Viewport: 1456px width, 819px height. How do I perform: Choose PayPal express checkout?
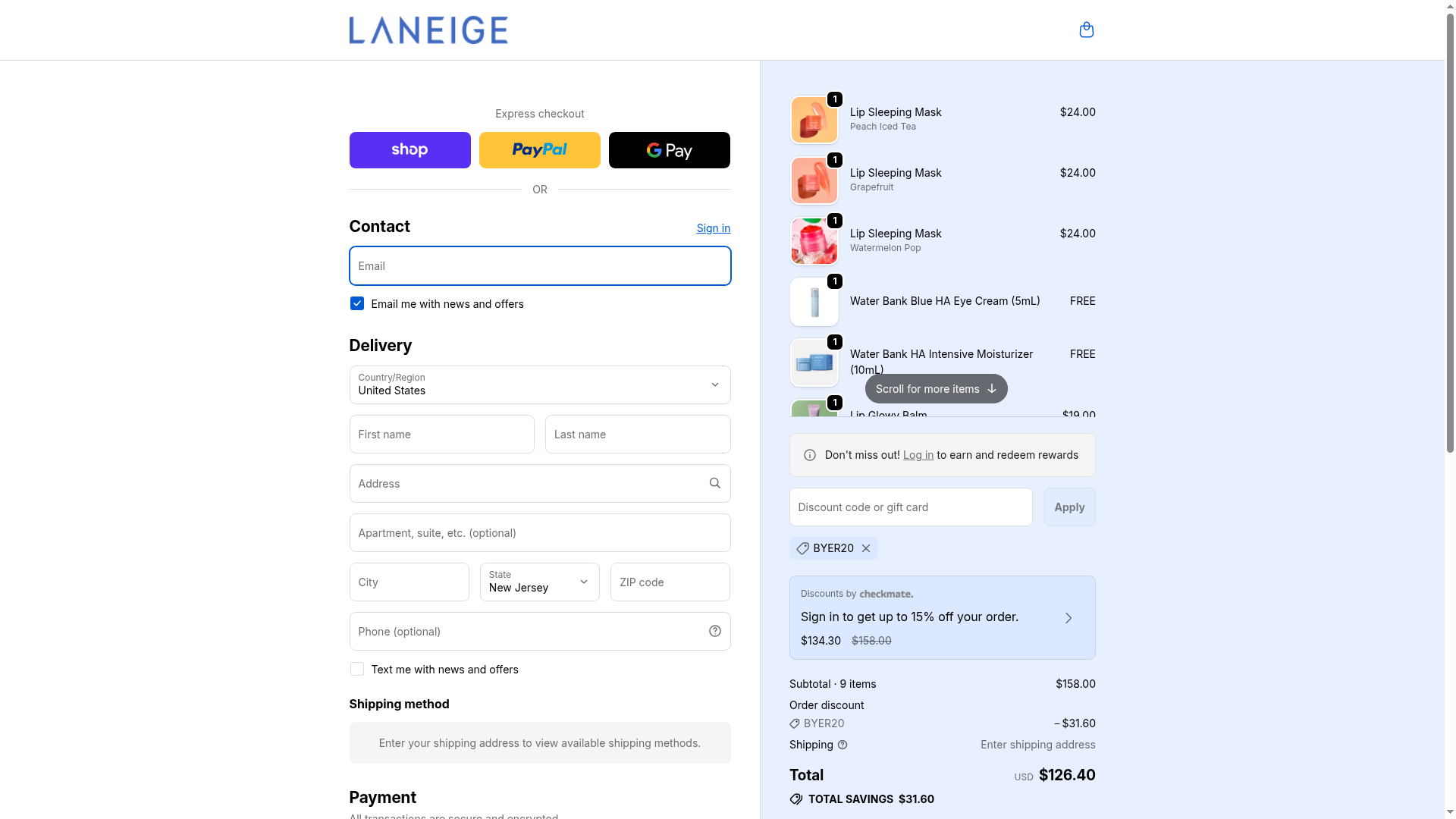pyautogui.click(x=539, y=150)
